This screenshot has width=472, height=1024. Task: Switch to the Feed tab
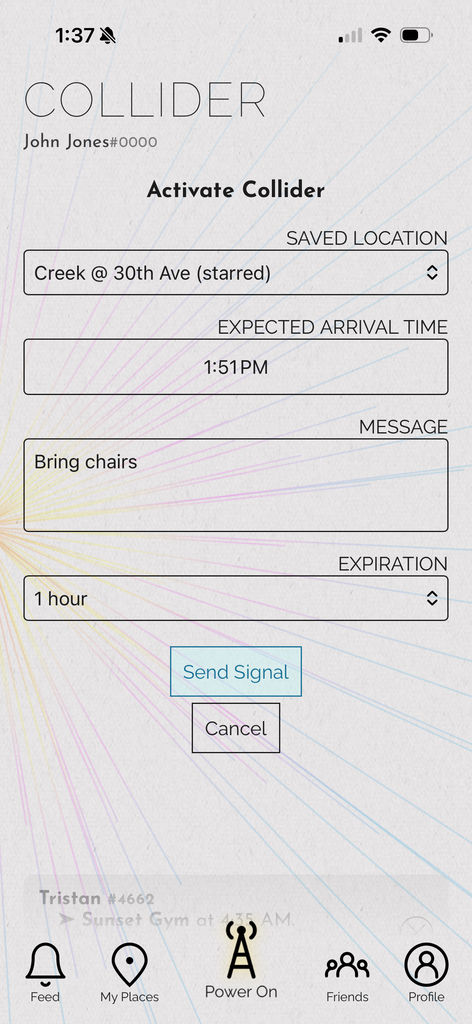[x=45, y=973]
